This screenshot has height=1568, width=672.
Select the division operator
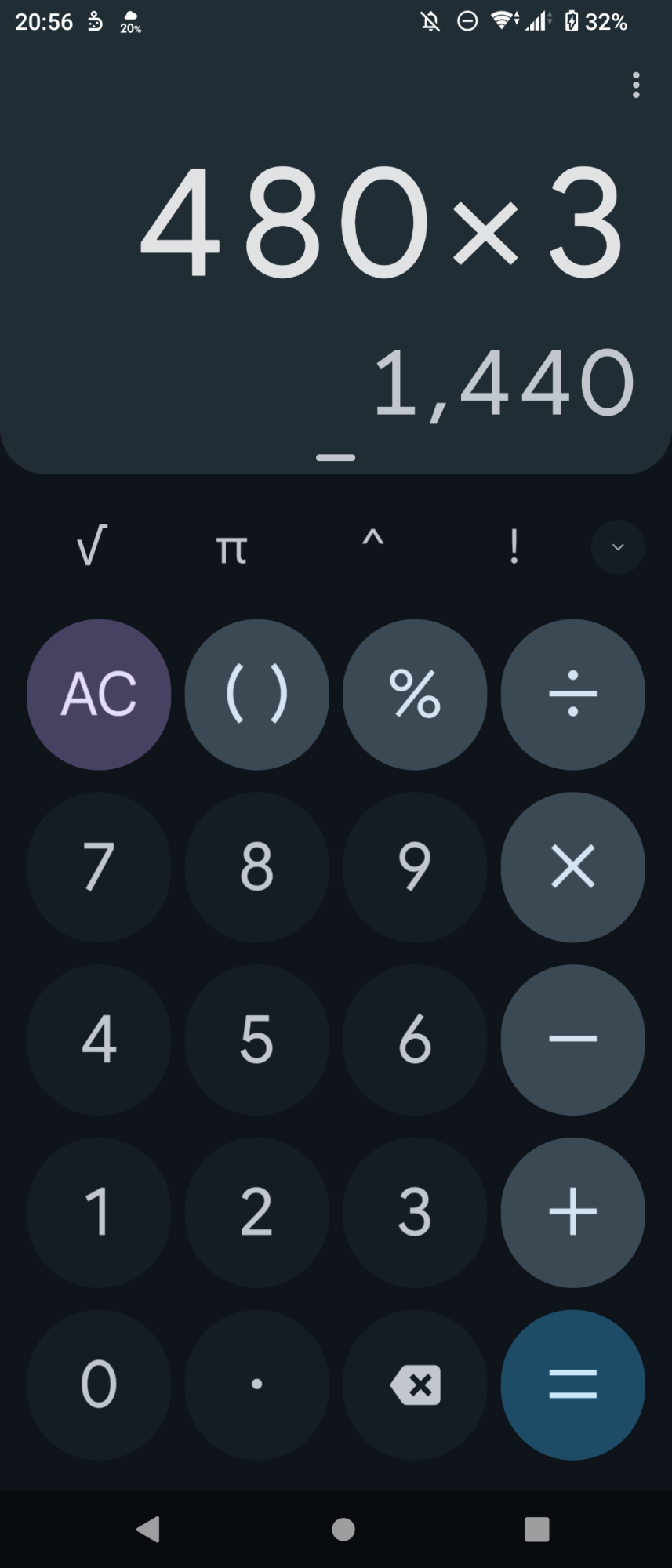point(572,695)
